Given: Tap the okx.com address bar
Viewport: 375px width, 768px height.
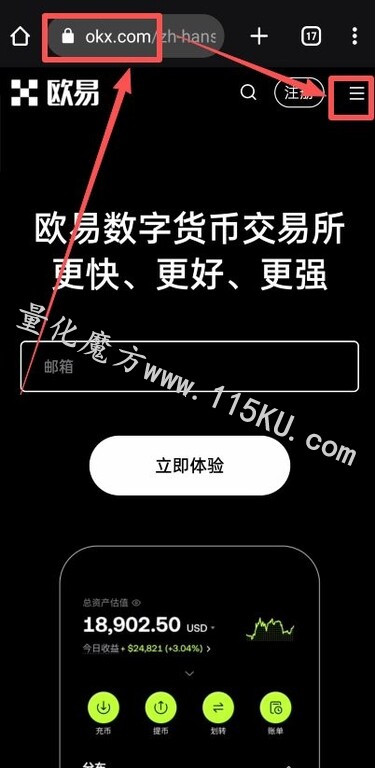Looking at the screenshot, I should pos(136,36).
